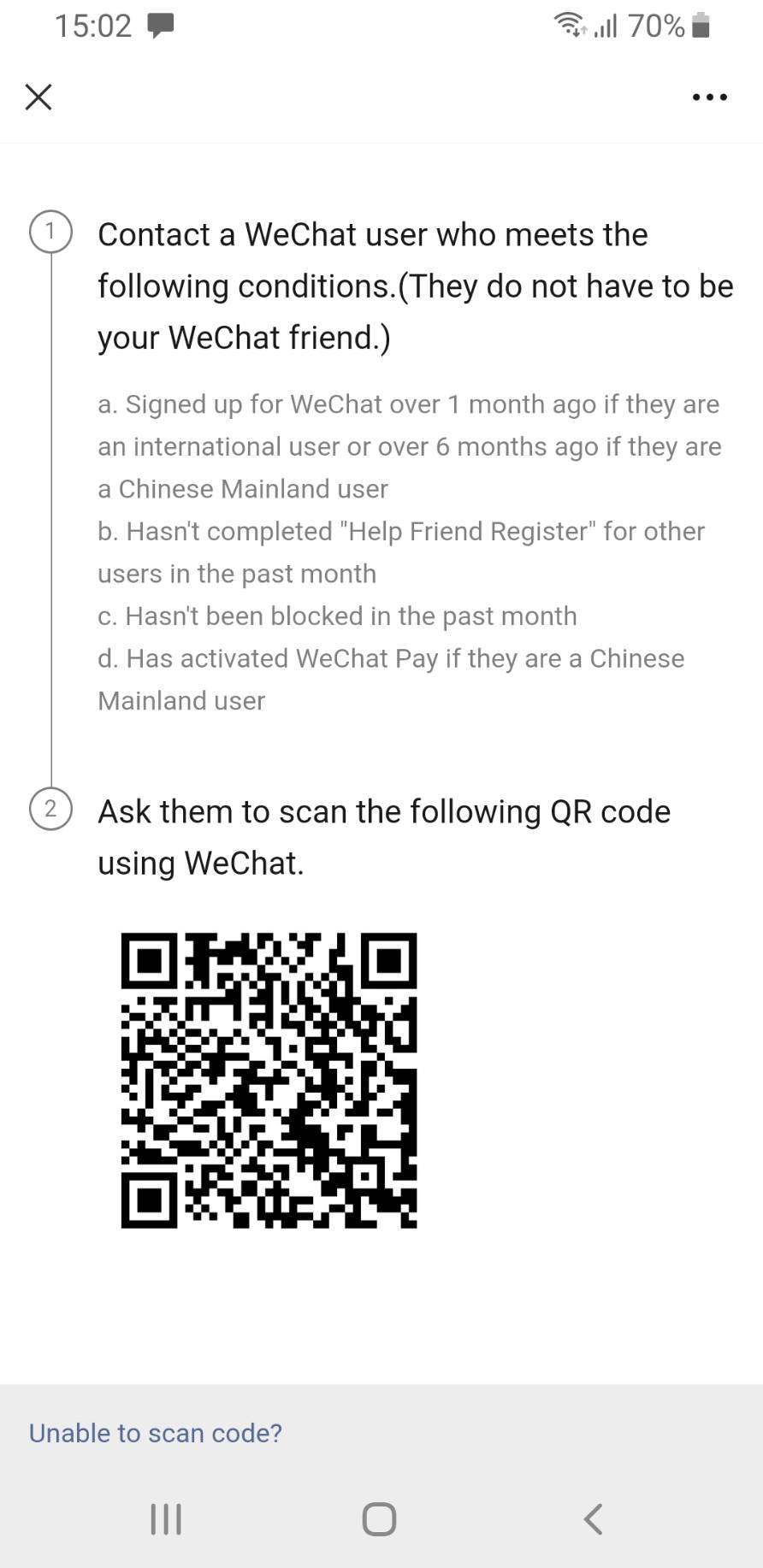This screenshot has width=763, height=1568.
Task: Close the Help Friend Register page
Action: 38,97
